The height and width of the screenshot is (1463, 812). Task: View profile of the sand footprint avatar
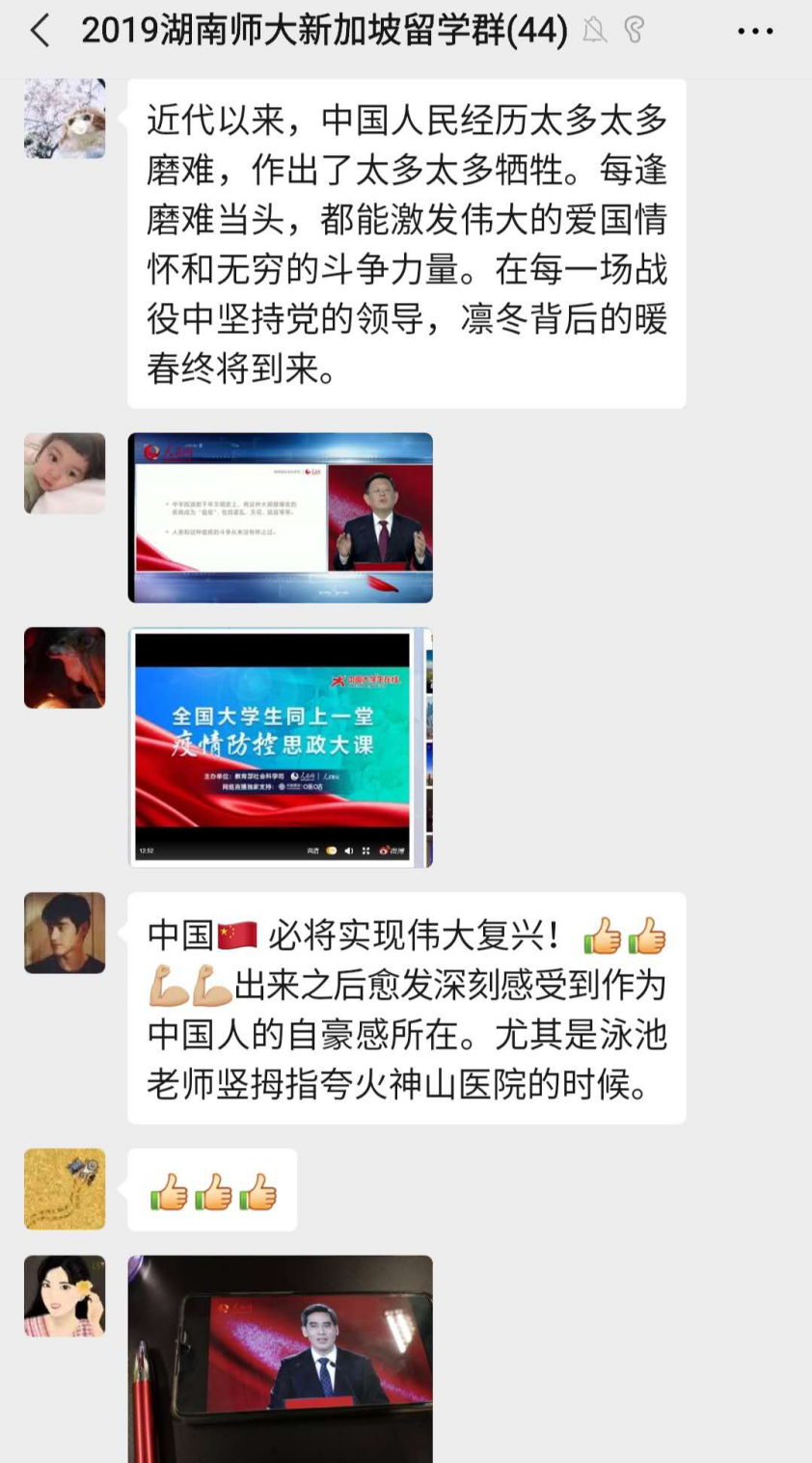click(x=65, y=1189)
